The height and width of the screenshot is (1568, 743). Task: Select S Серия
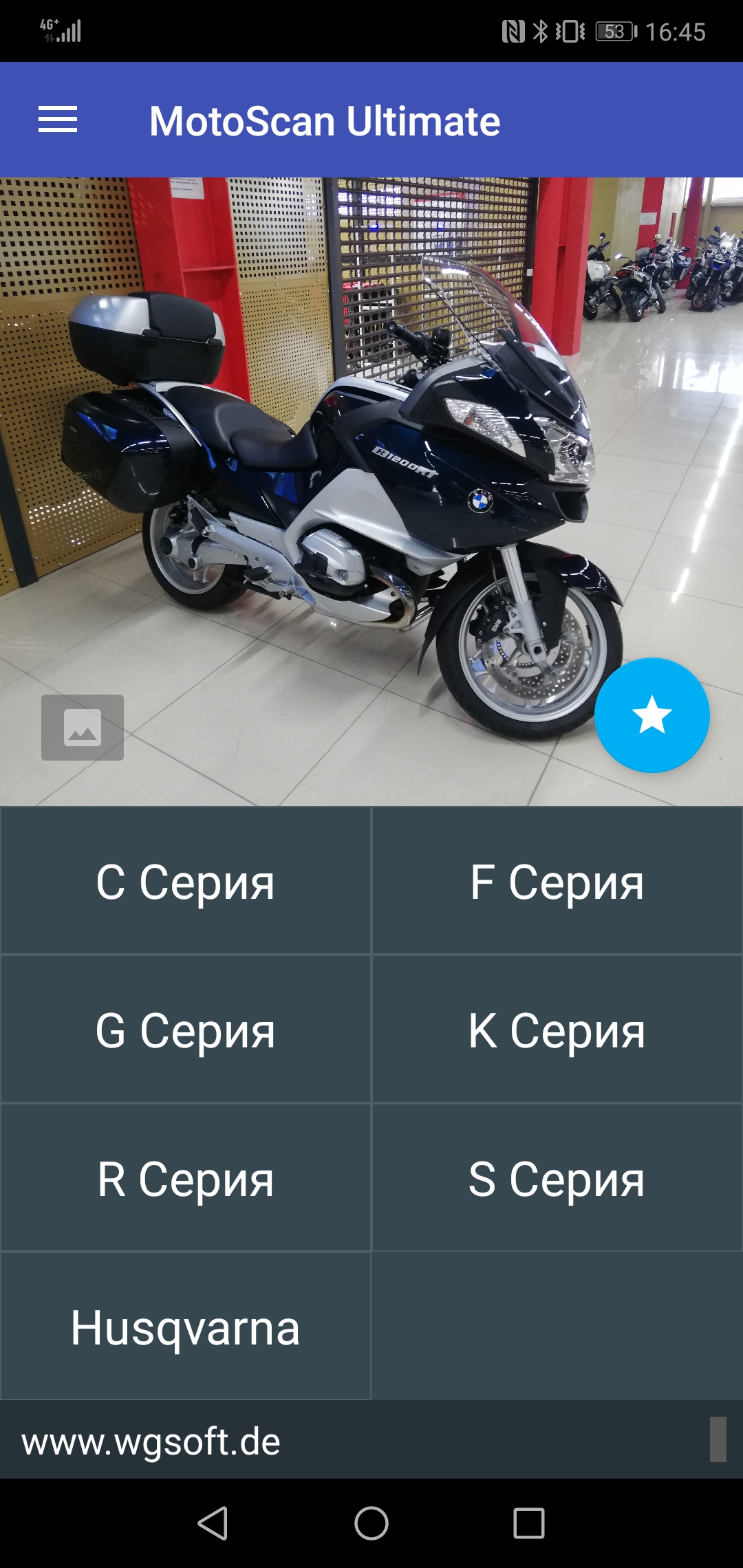557,1179
